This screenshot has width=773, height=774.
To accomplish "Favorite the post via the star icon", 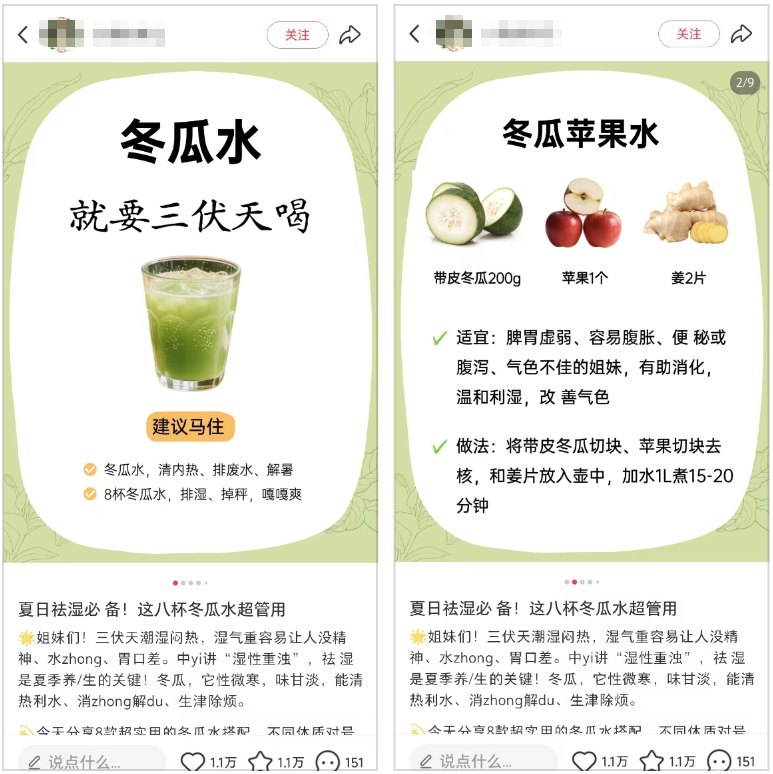I will point(262,760).
